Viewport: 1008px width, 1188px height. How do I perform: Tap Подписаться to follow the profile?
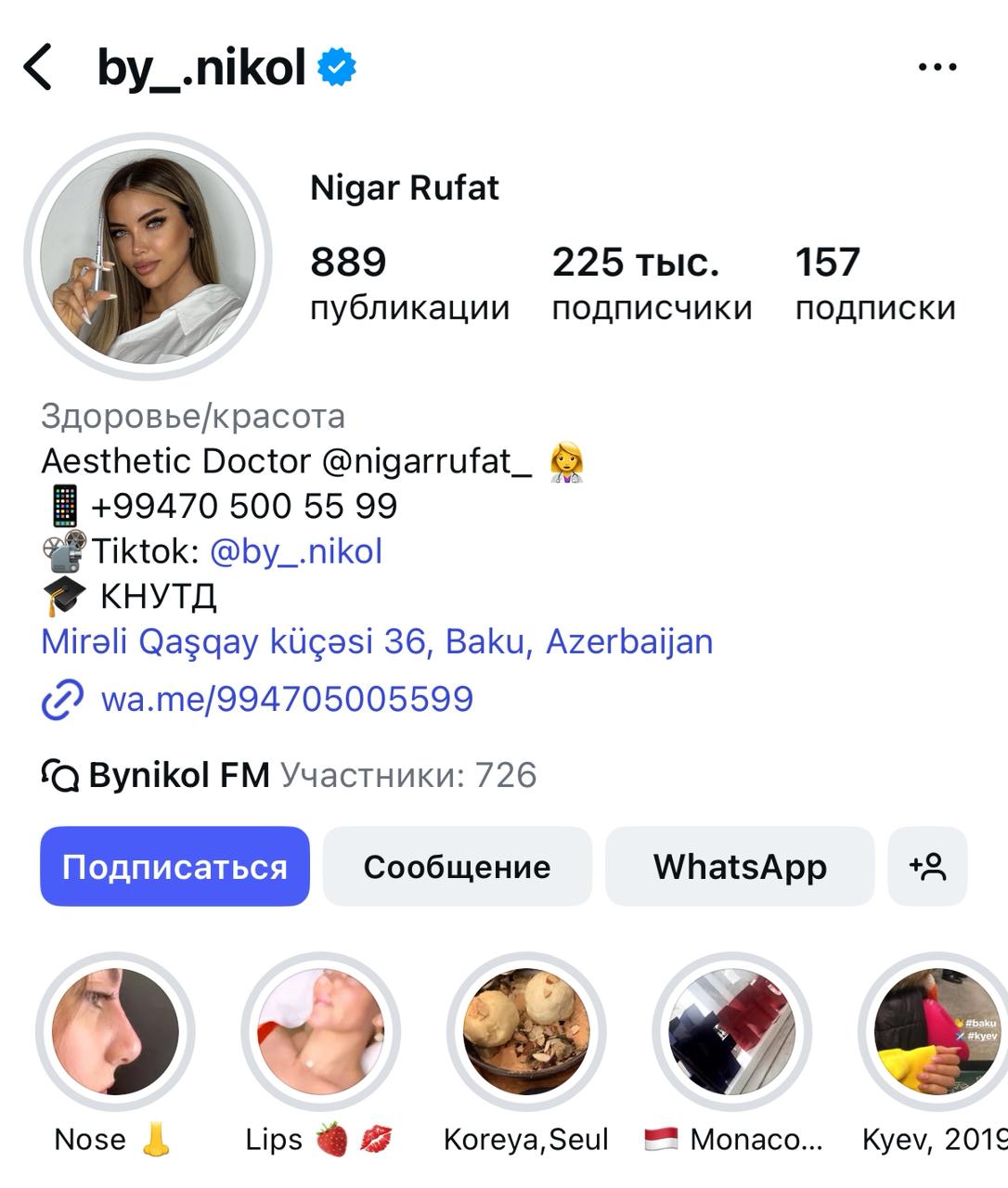[x=174, y=867]
